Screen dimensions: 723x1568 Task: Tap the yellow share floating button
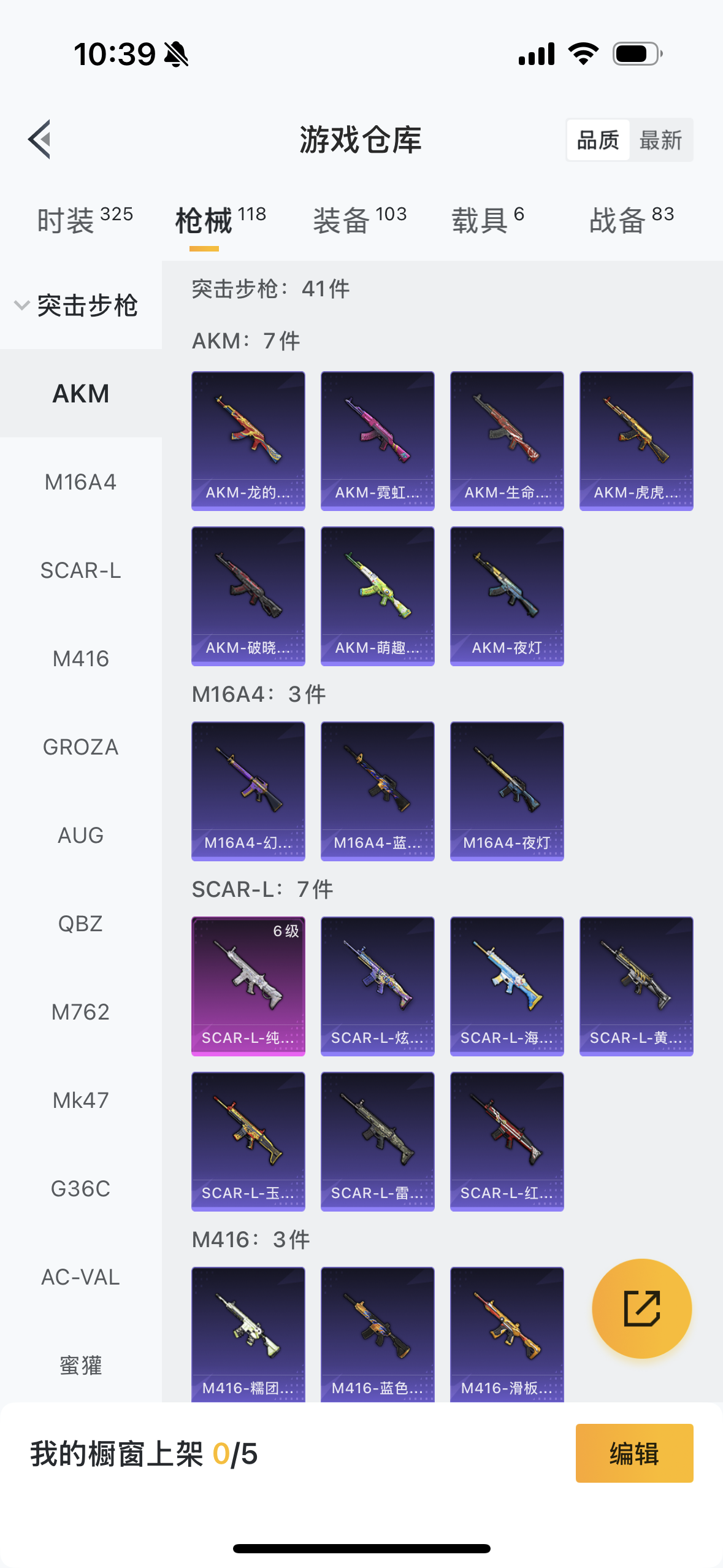pyautogui.click(x=642, y=1309)
